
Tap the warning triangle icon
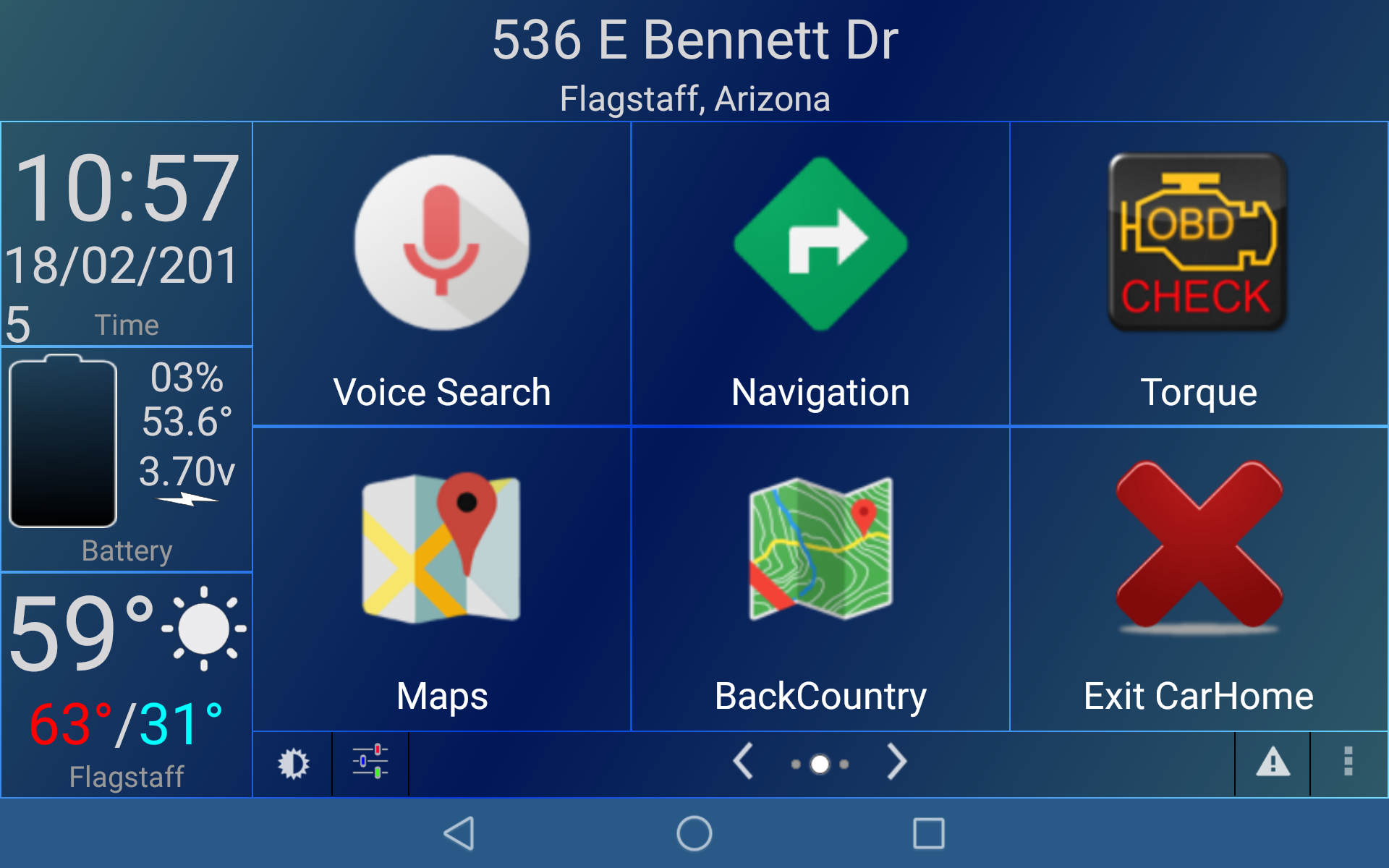[x=1273, y=762]
